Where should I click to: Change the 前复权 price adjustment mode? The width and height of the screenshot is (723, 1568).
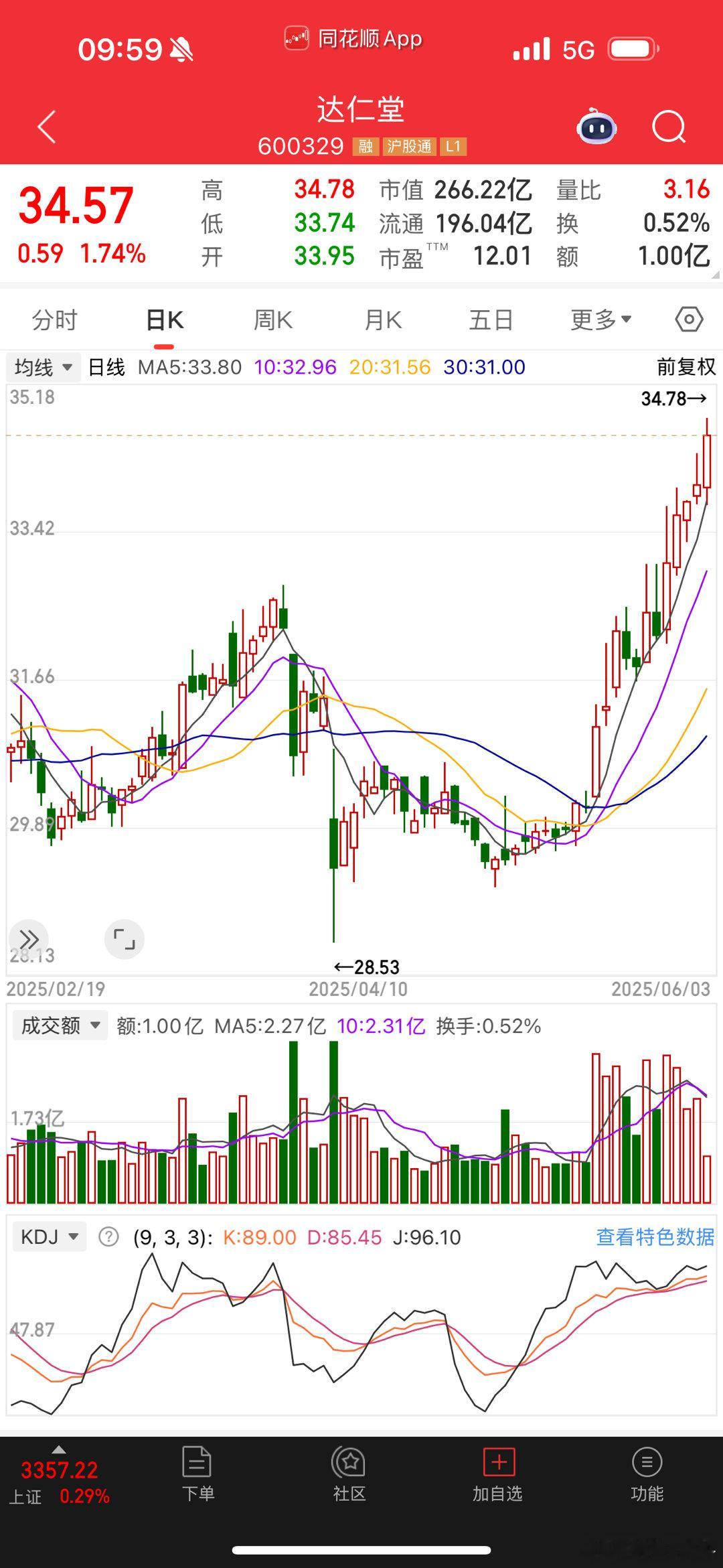pos(686,367)
